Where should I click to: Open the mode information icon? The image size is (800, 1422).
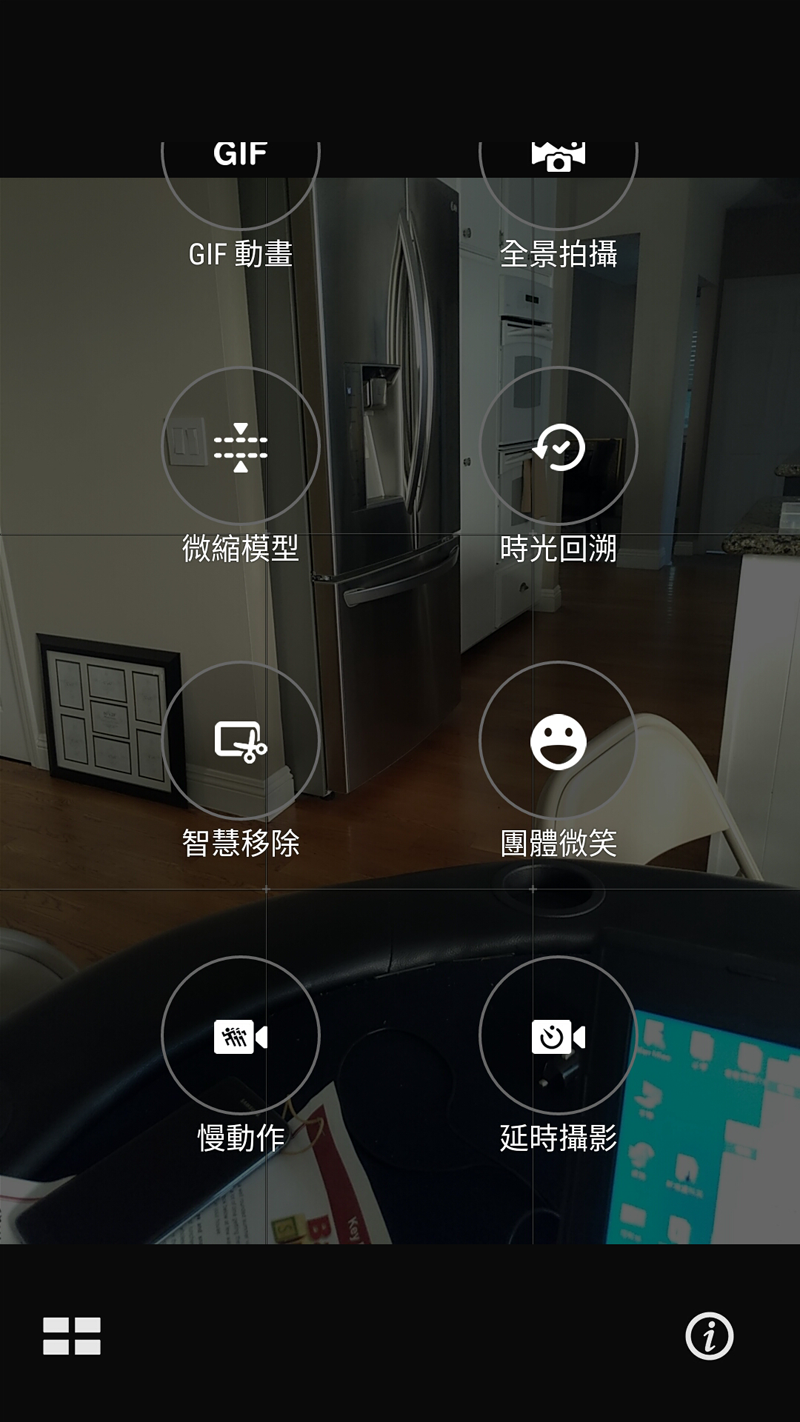(709, 1336)
